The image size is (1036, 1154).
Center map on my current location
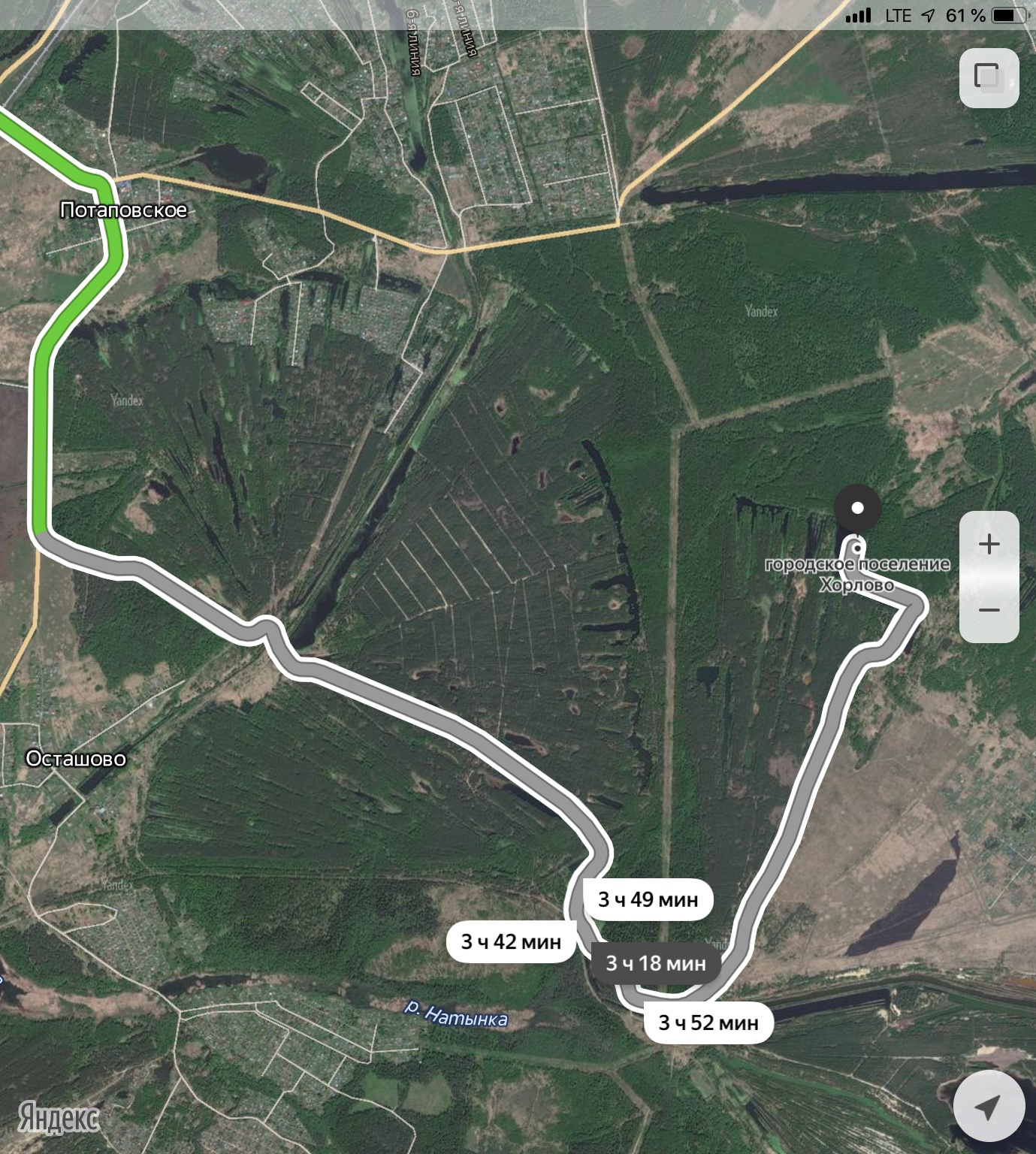click(989, 1105)
